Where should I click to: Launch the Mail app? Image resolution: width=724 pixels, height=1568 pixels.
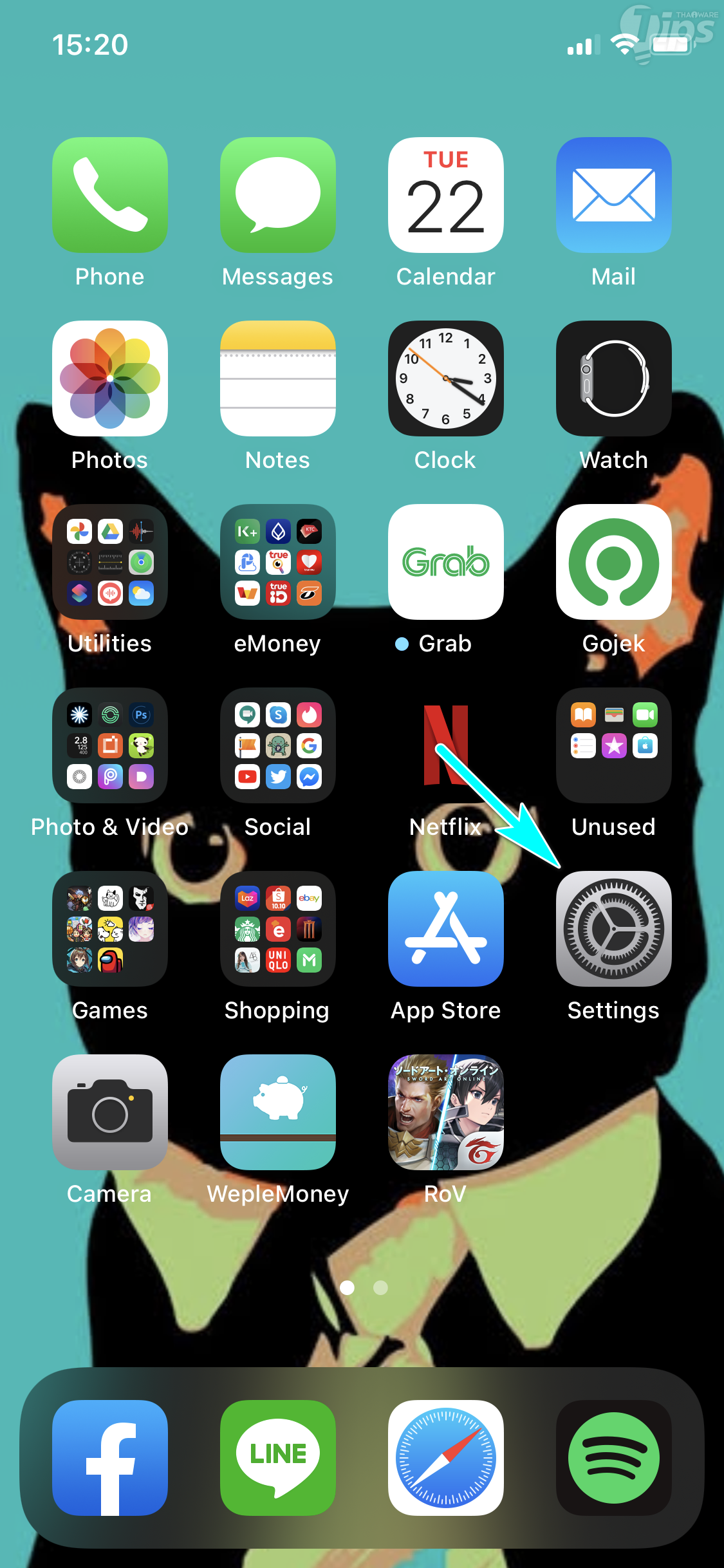[x=613, y=195]
